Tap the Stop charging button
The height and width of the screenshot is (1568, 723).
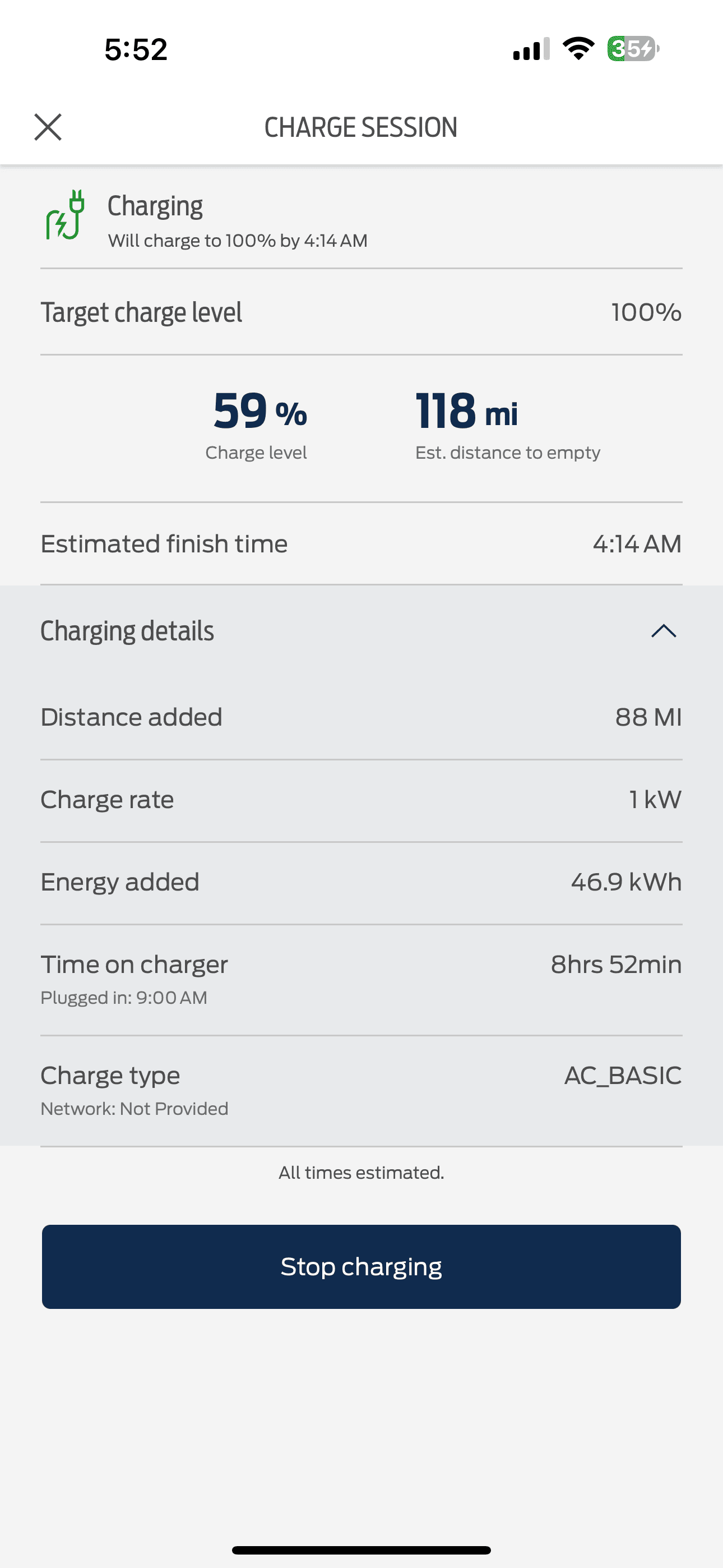tap(361, 1266)
